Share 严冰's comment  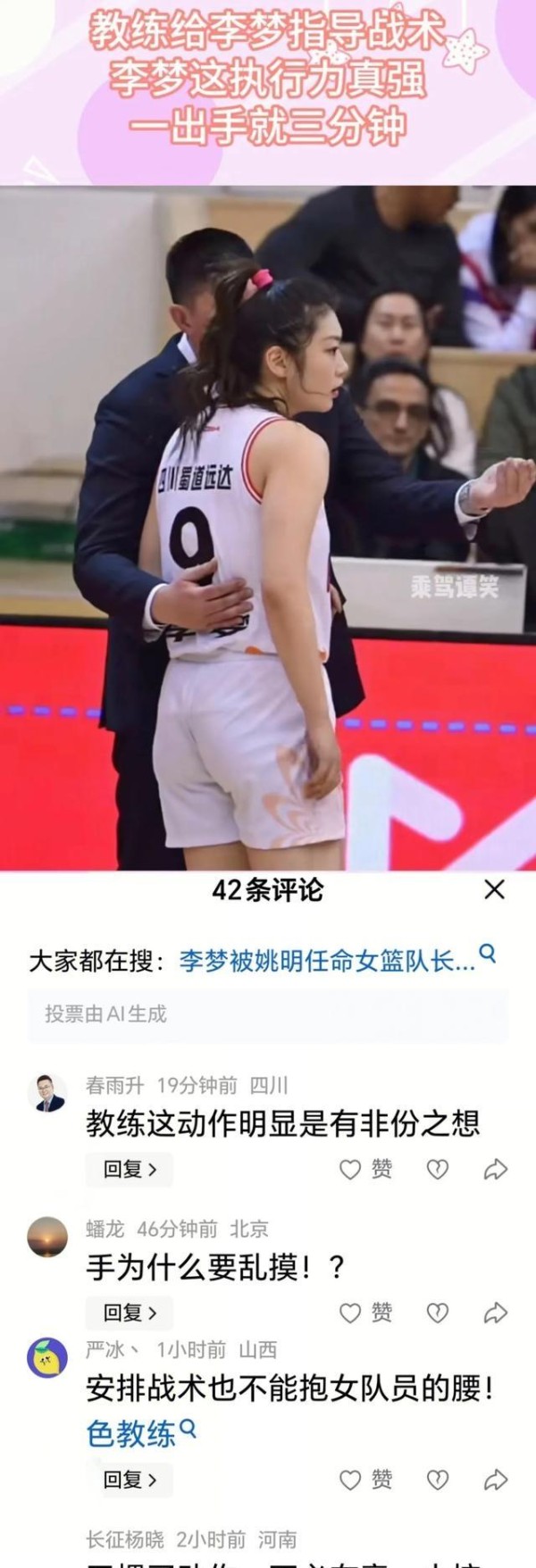pyautogui.click(x=496, y=1480)
